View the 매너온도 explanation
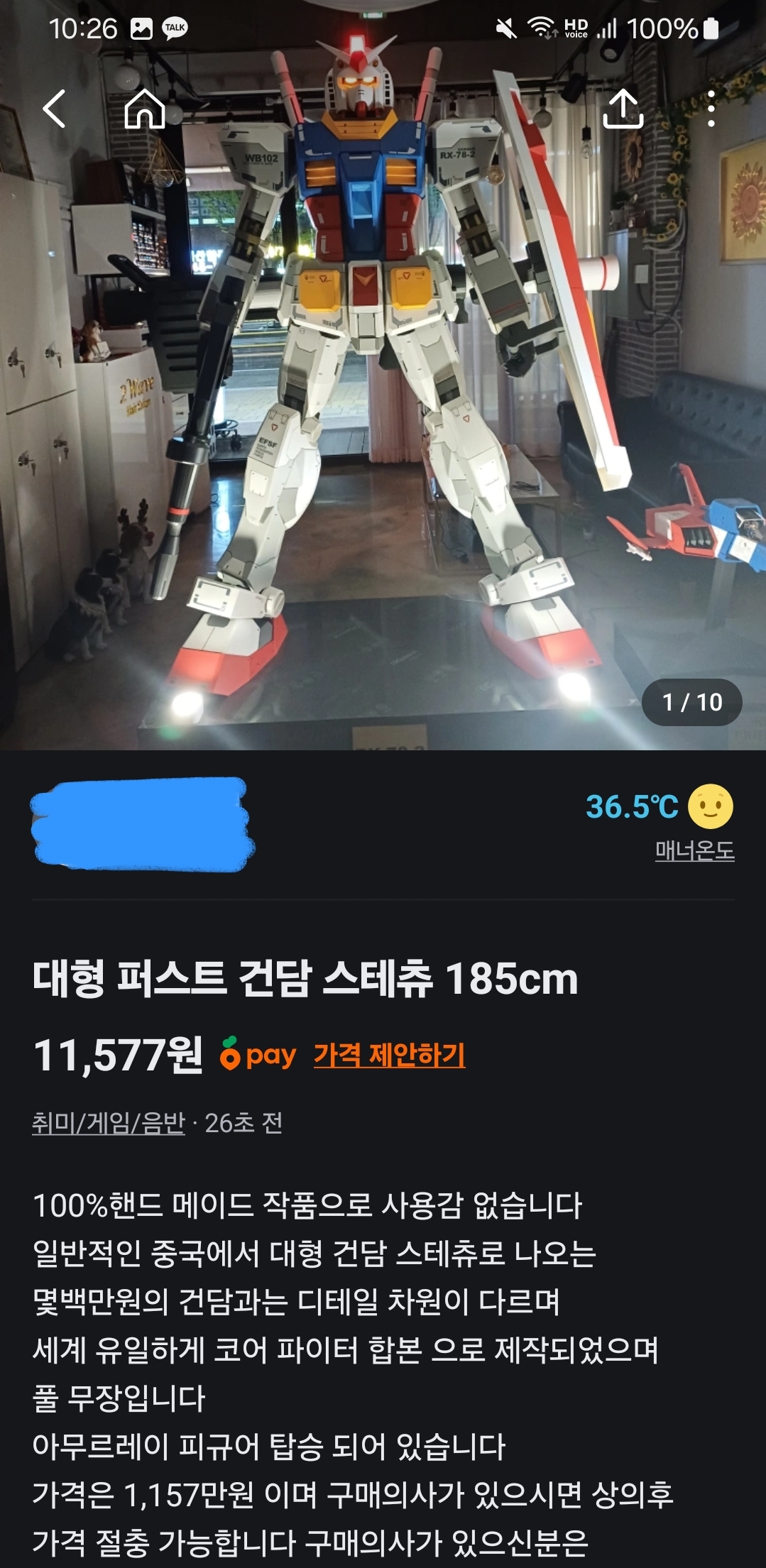This screenshot has width=766, height=1568. tap(694, 850)
